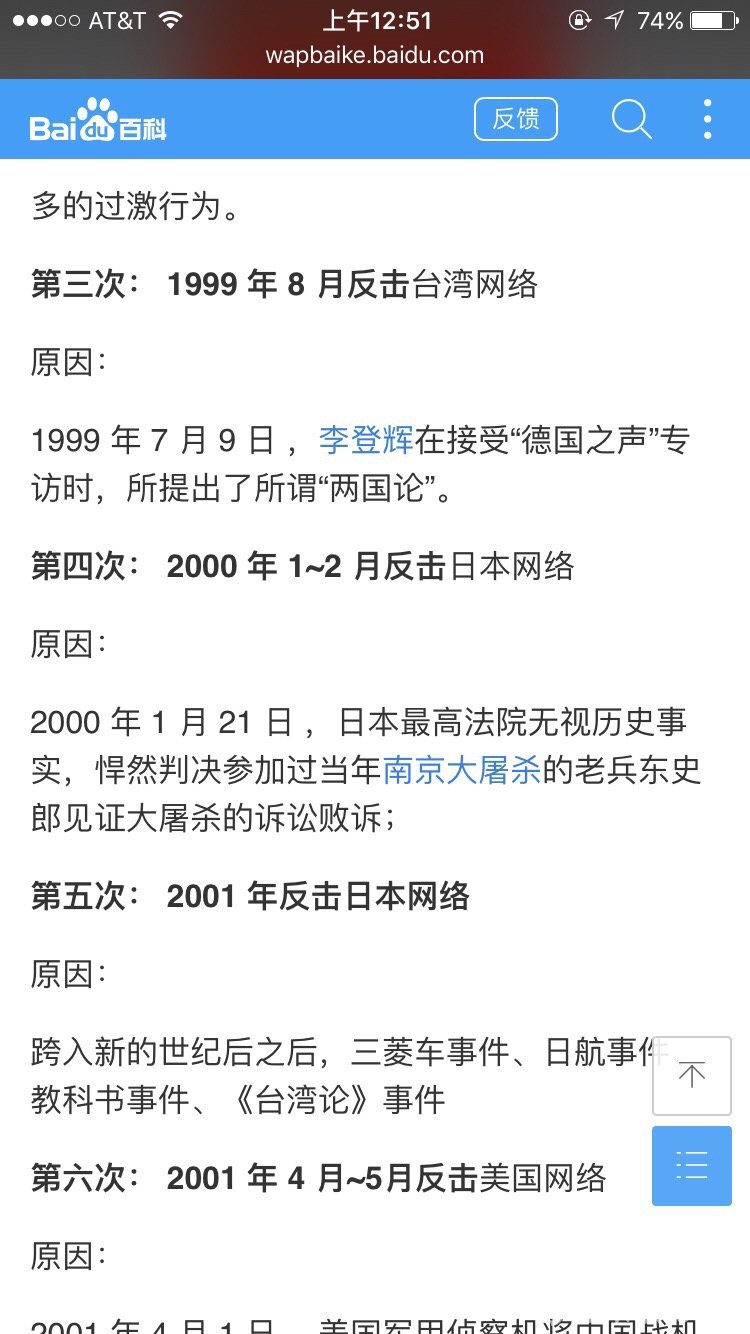Tap the 反馈 feedback button
This screenshot has width=750, height=1334.
click(515, 119)
